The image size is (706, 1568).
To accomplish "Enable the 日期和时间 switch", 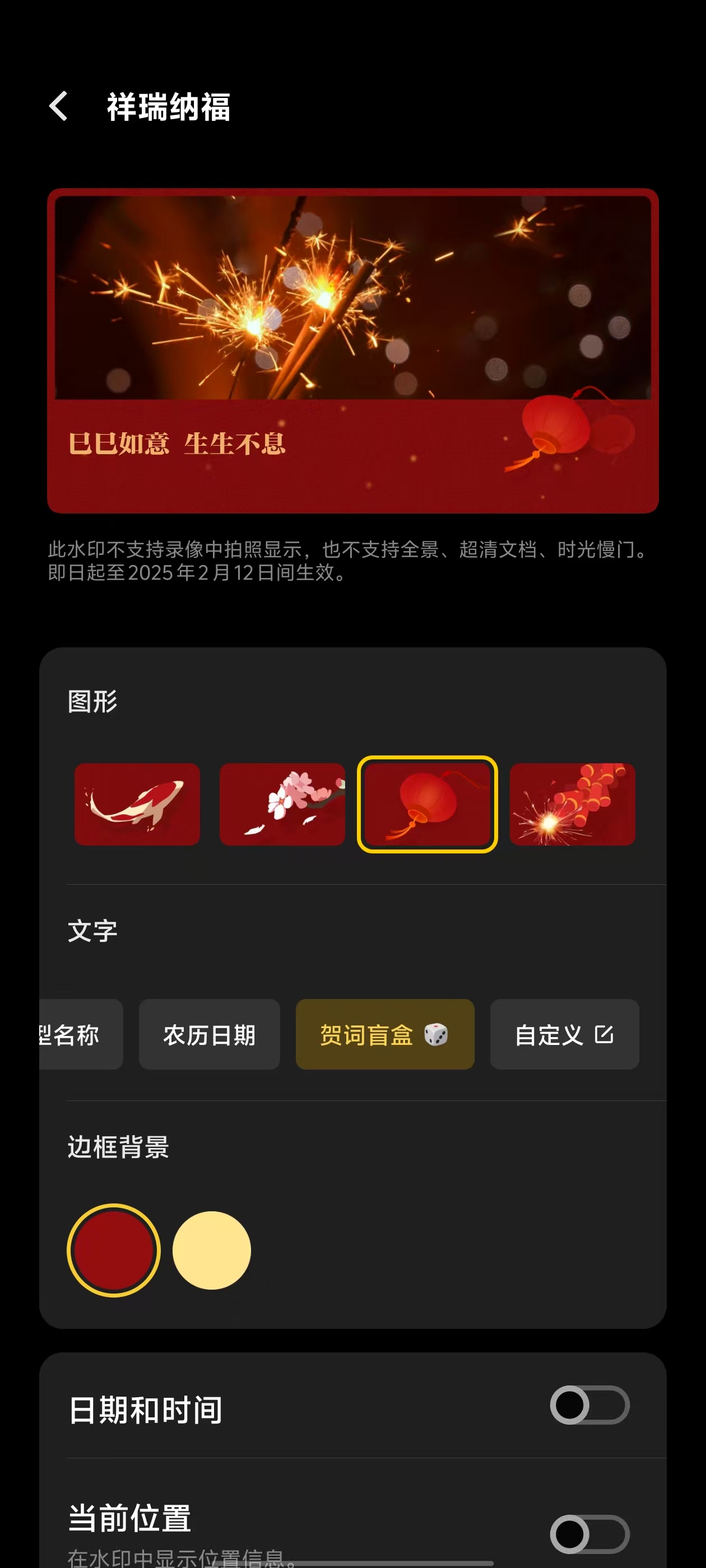I will (x=589, y=1405).
